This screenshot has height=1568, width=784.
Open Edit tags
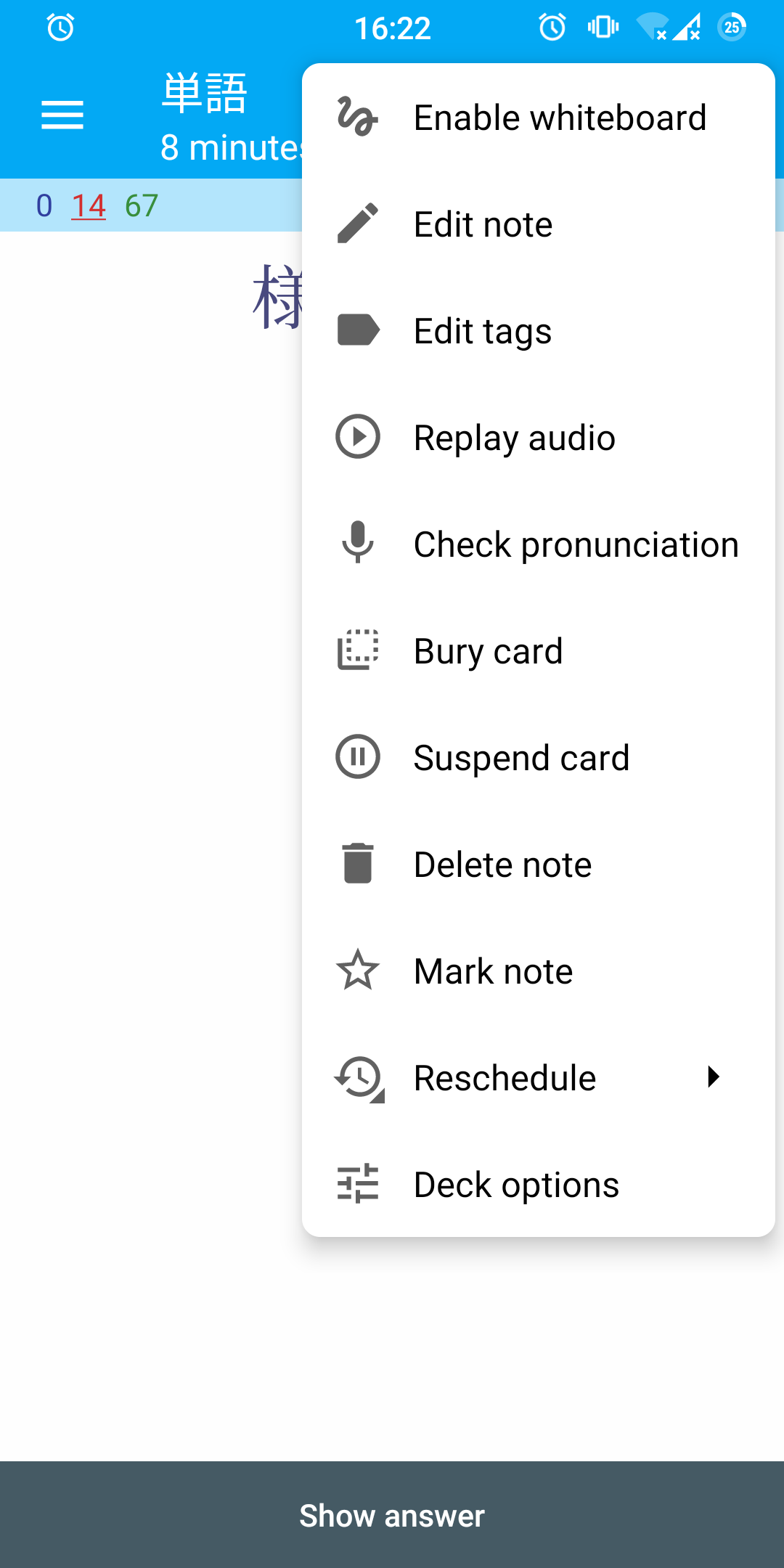pyautogui.click(x=537, y=331)
